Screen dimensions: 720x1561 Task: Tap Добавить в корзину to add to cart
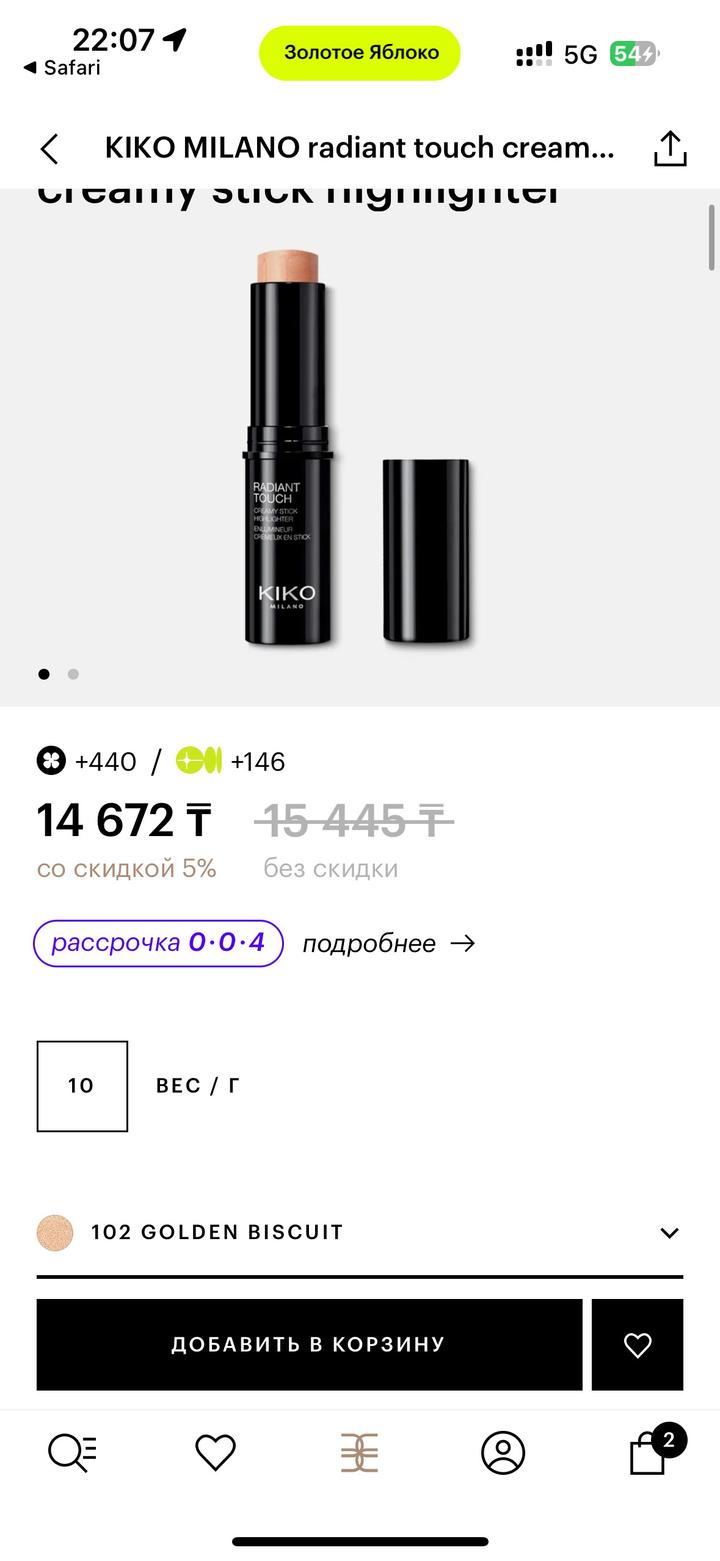309,1344
